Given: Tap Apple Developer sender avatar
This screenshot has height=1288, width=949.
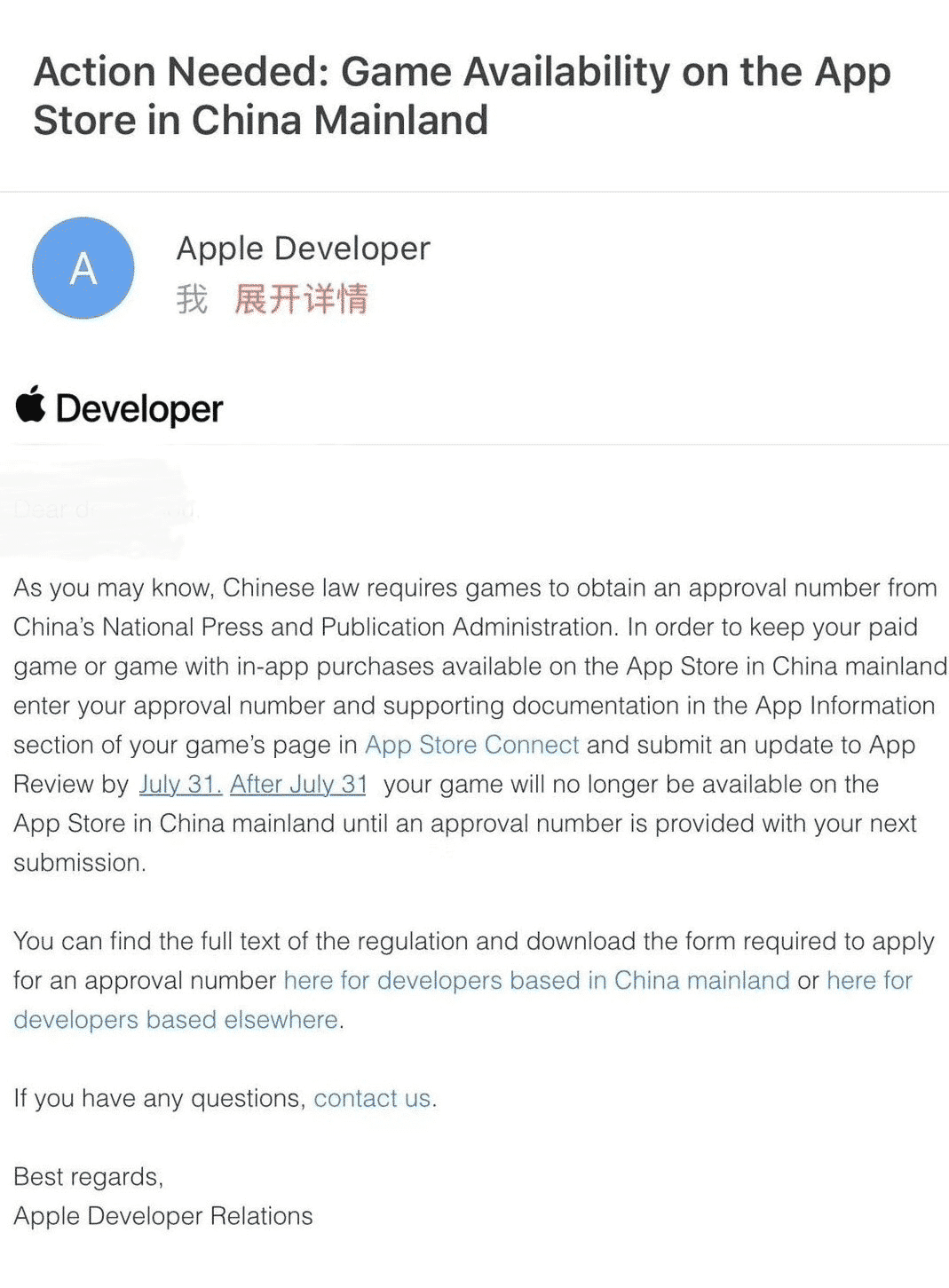Looking at the screenshot, I should (x=83, y=268).
